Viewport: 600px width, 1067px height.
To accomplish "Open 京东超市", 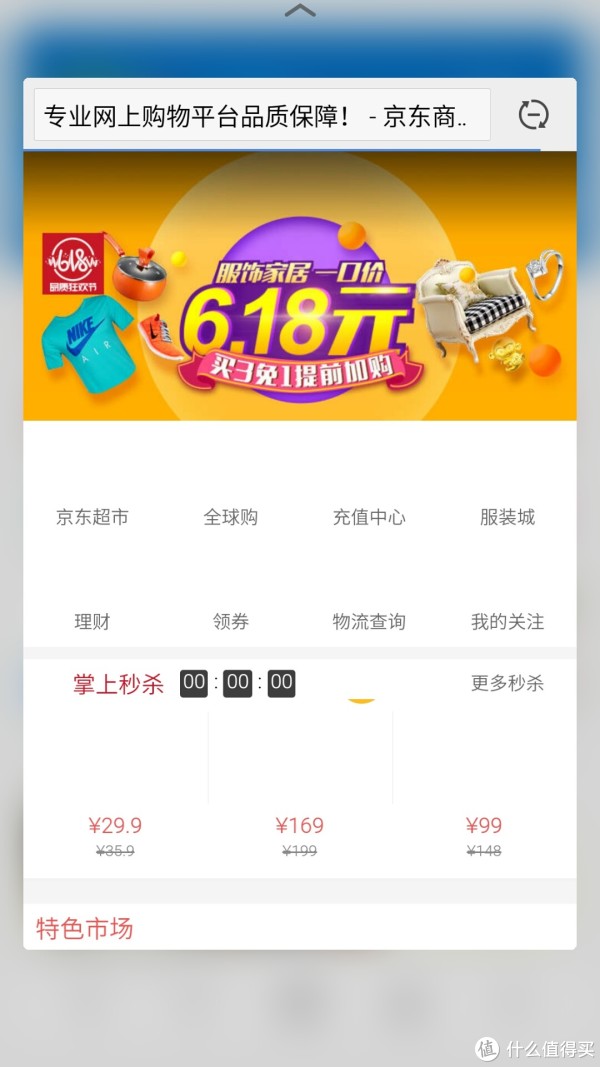I will [x=93, y=517].
